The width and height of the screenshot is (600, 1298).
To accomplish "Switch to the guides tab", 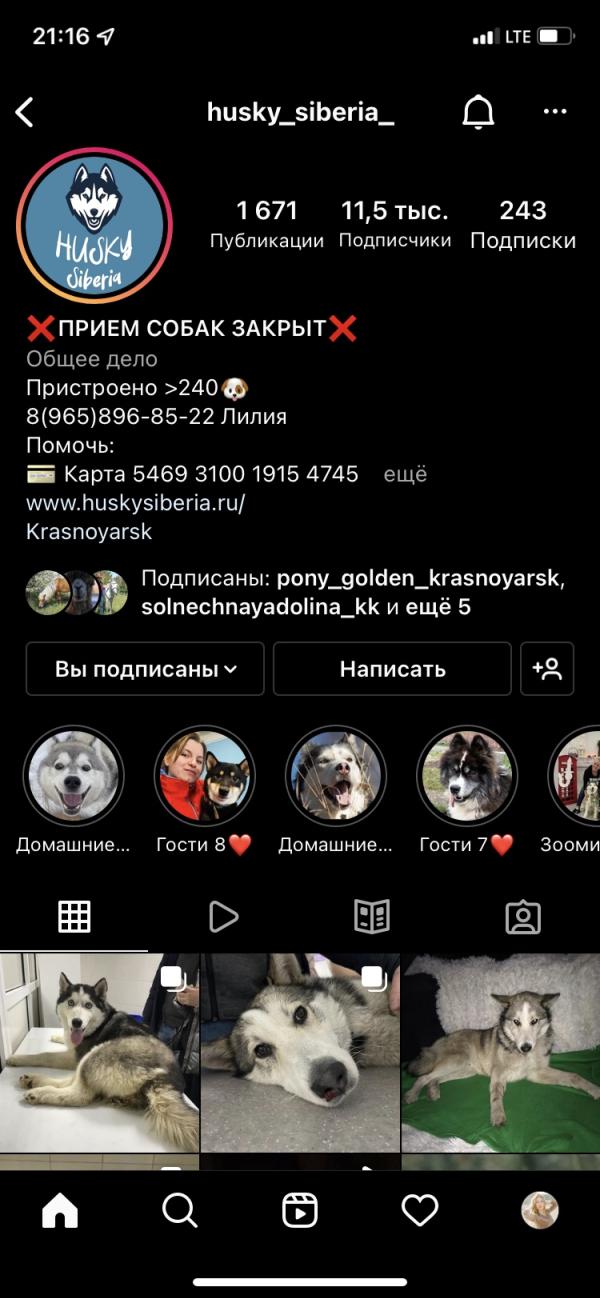I will [x=372, y=916].
